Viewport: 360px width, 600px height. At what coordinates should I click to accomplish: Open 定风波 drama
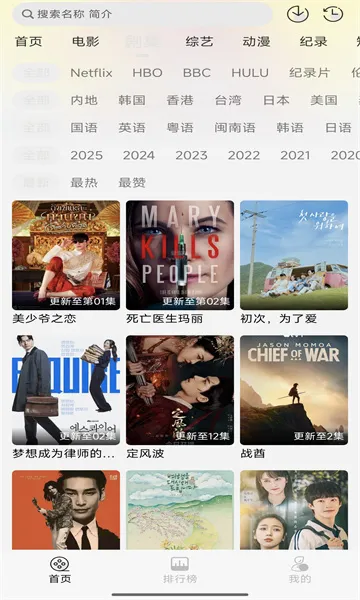click(x=180, y=398)
